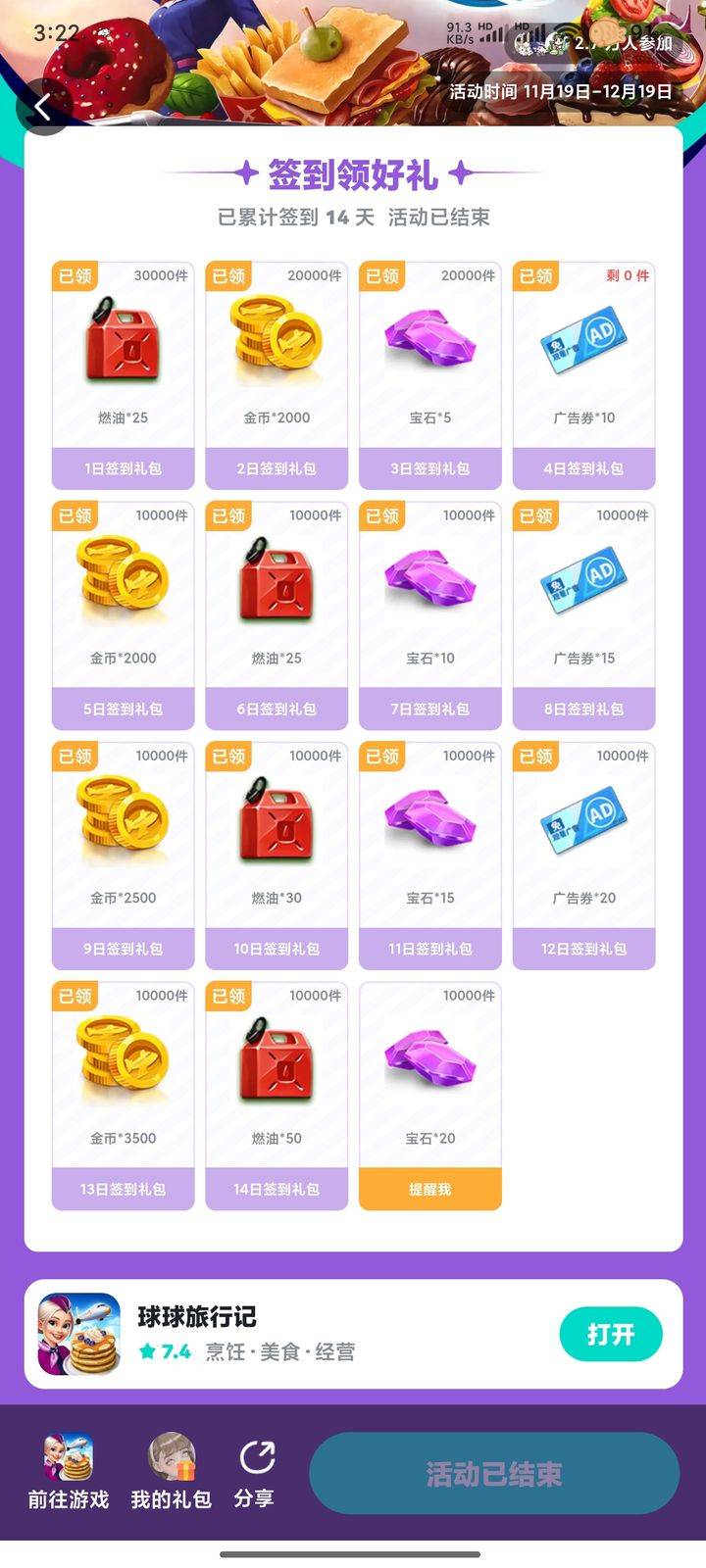Tap the 提醒我 button on 宝石*20 card
Screen dimensions: 706x1568
click(429, 1189)
